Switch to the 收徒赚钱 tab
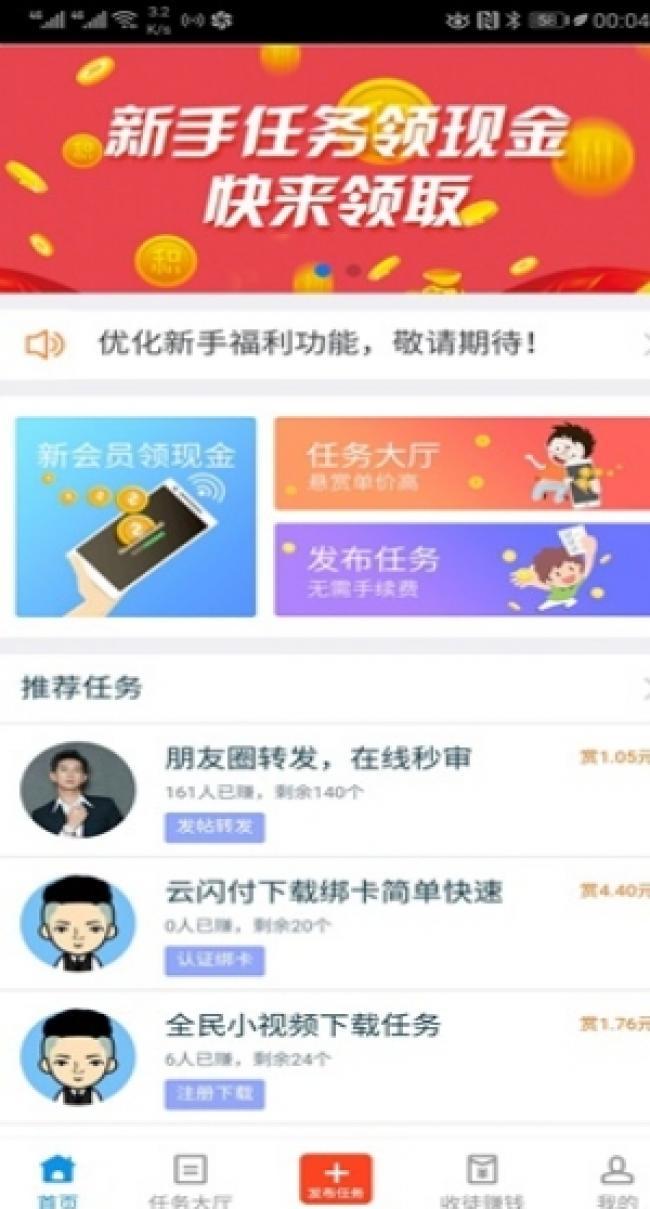The image size is (650, 1209). tap(482, 1180)
